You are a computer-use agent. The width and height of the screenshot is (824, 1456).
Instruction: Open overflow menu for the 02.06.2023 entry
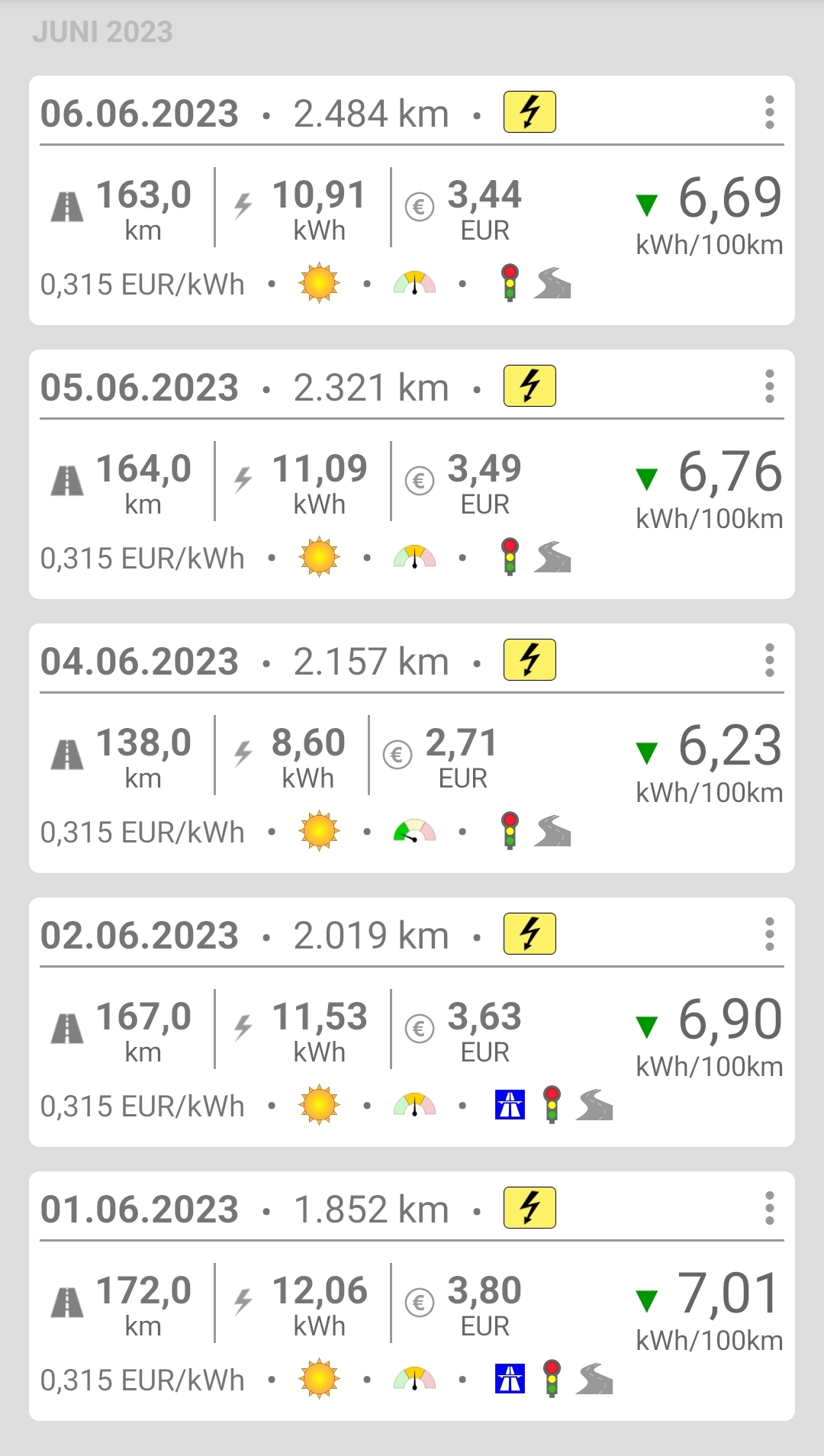point(769,935)
